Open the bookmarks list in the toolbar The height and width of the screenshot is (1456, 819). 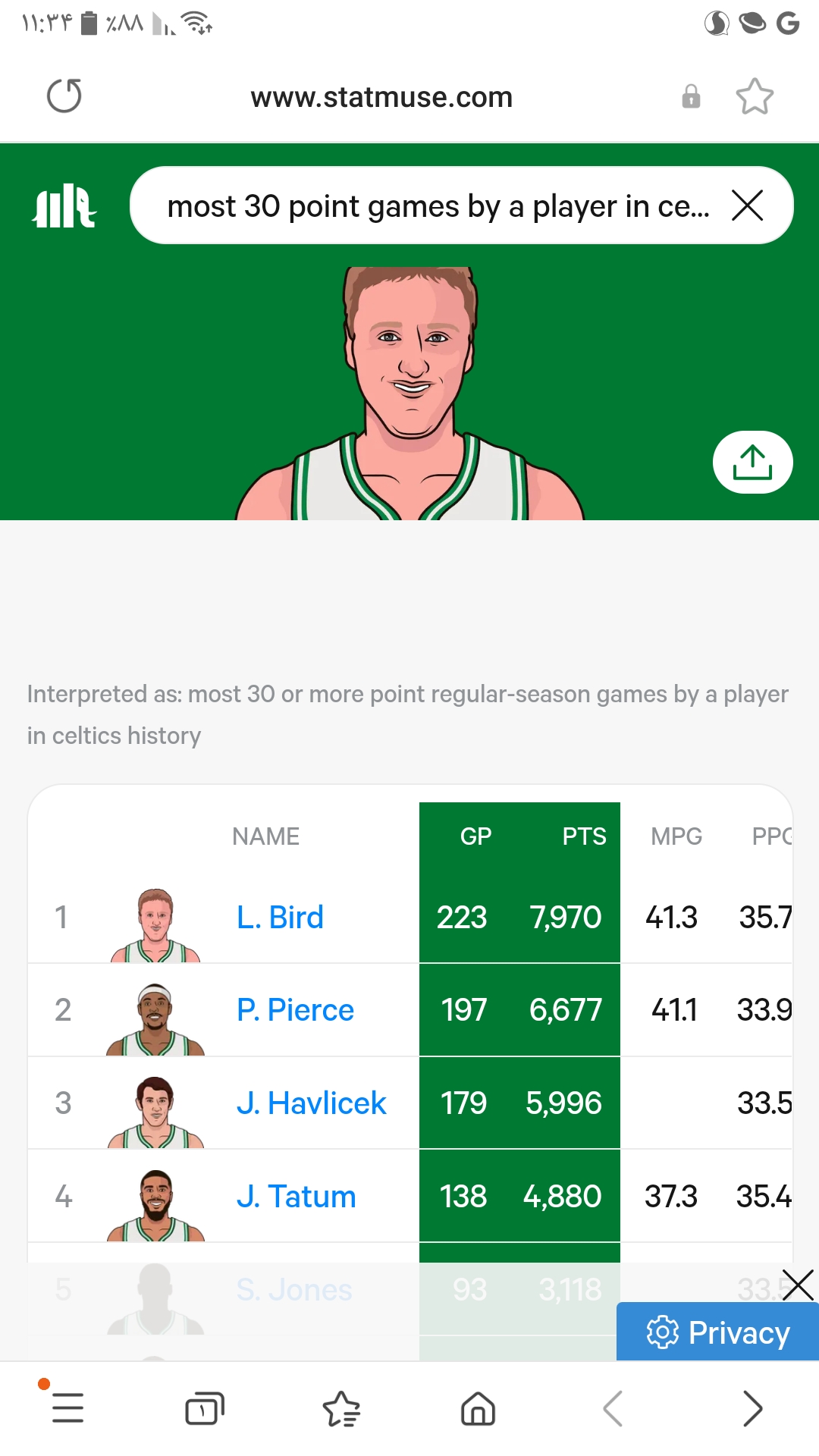(341, 1408)
